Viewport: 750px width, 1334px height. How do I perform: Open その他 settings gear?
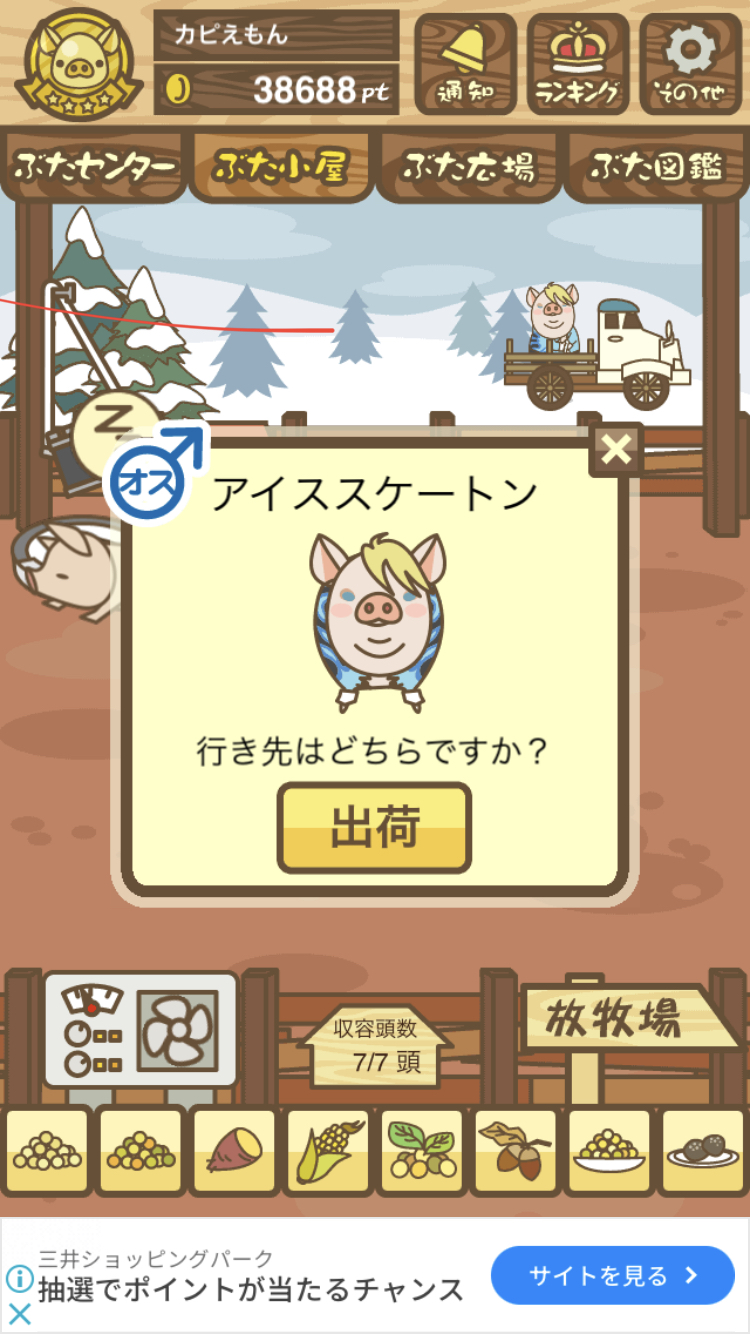point(691,64)
